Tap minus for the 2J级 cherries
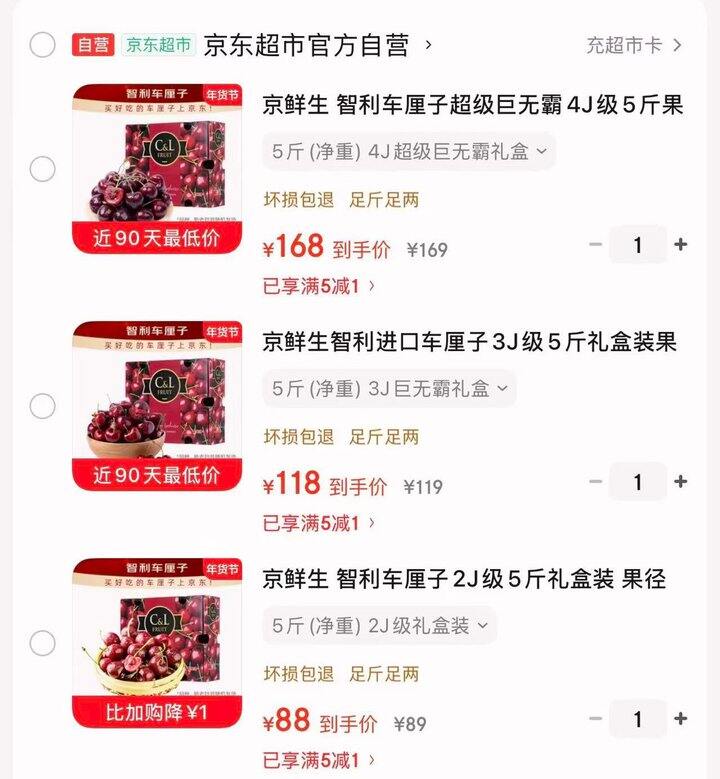 pos(595,719)
